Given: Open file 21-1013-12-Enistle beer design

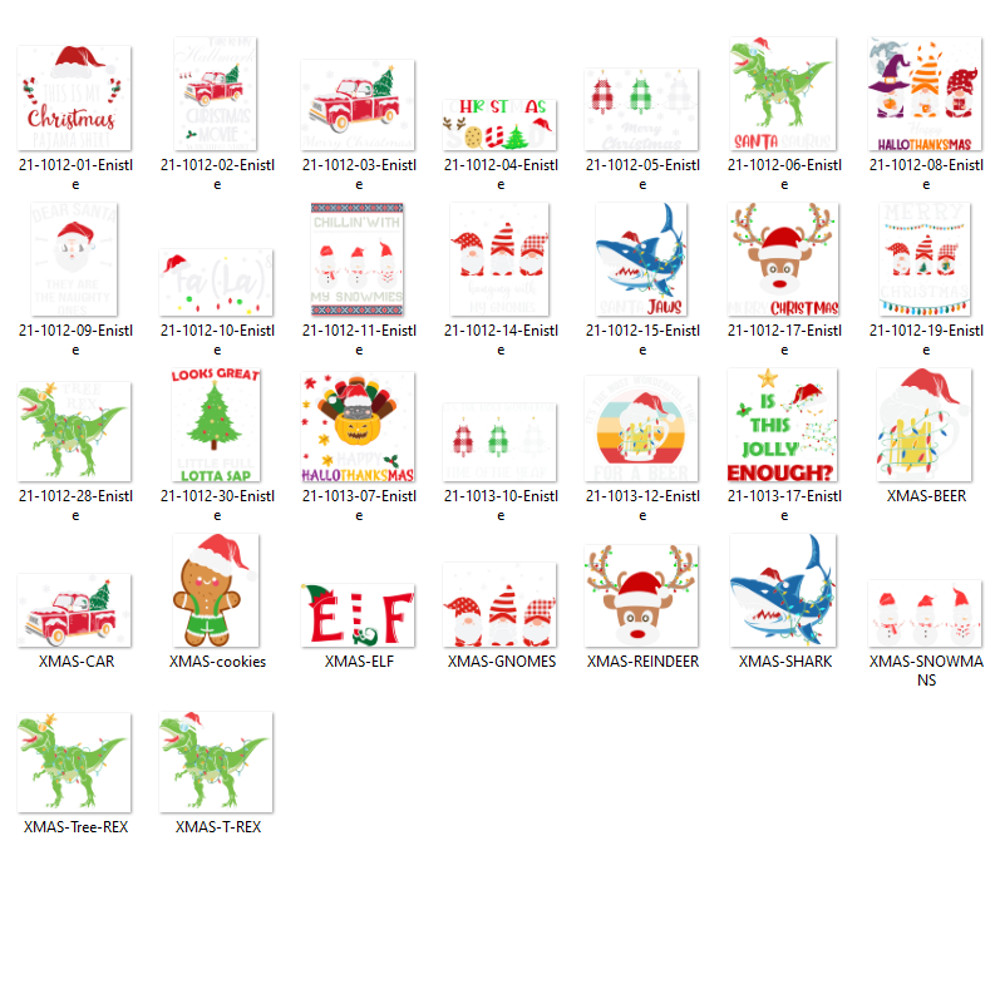Looking at the screenshot, I should point(641,429).
